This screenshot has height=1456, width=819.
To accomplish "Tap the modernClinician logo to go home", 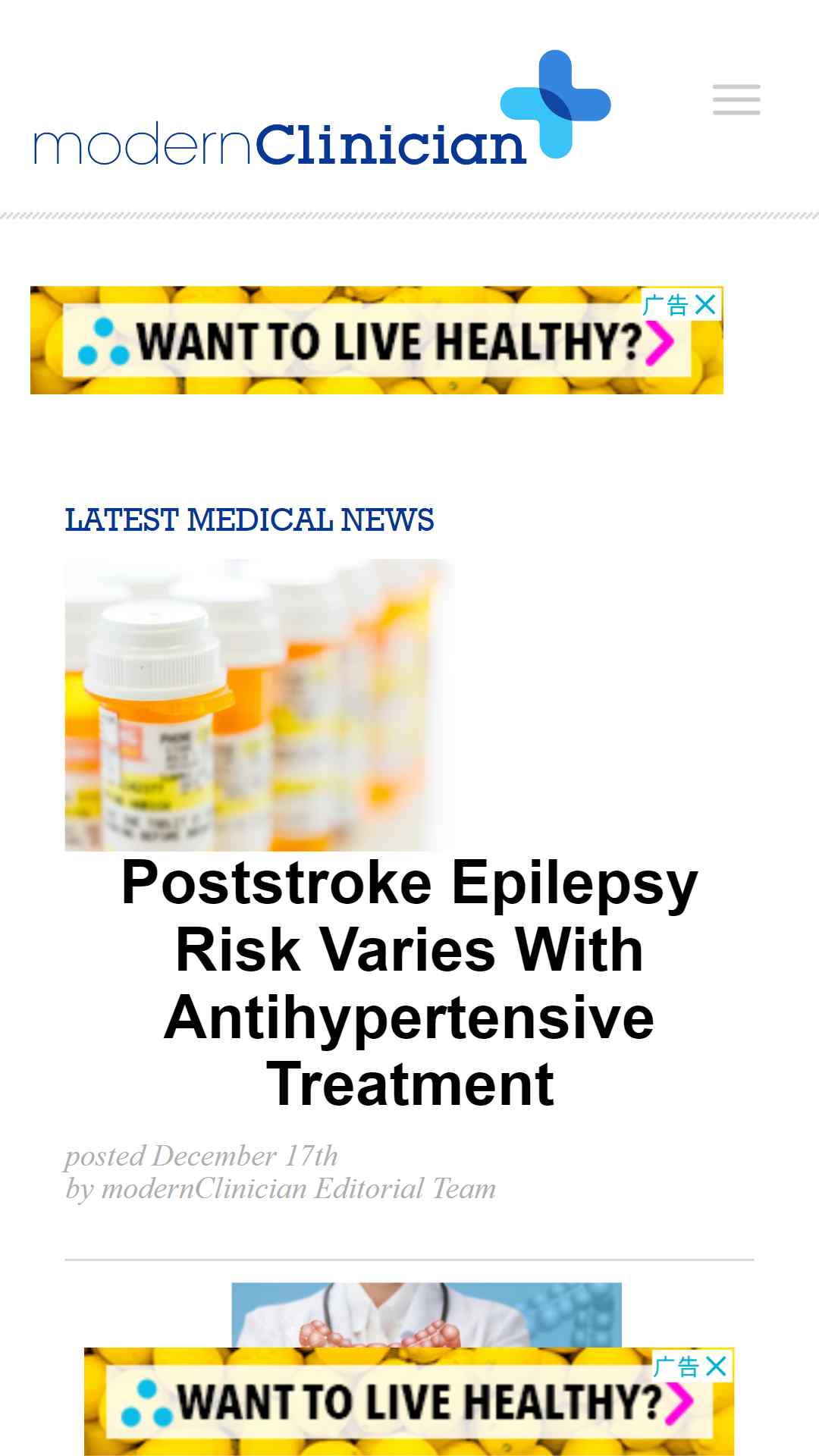I will [x=322, y=108].
